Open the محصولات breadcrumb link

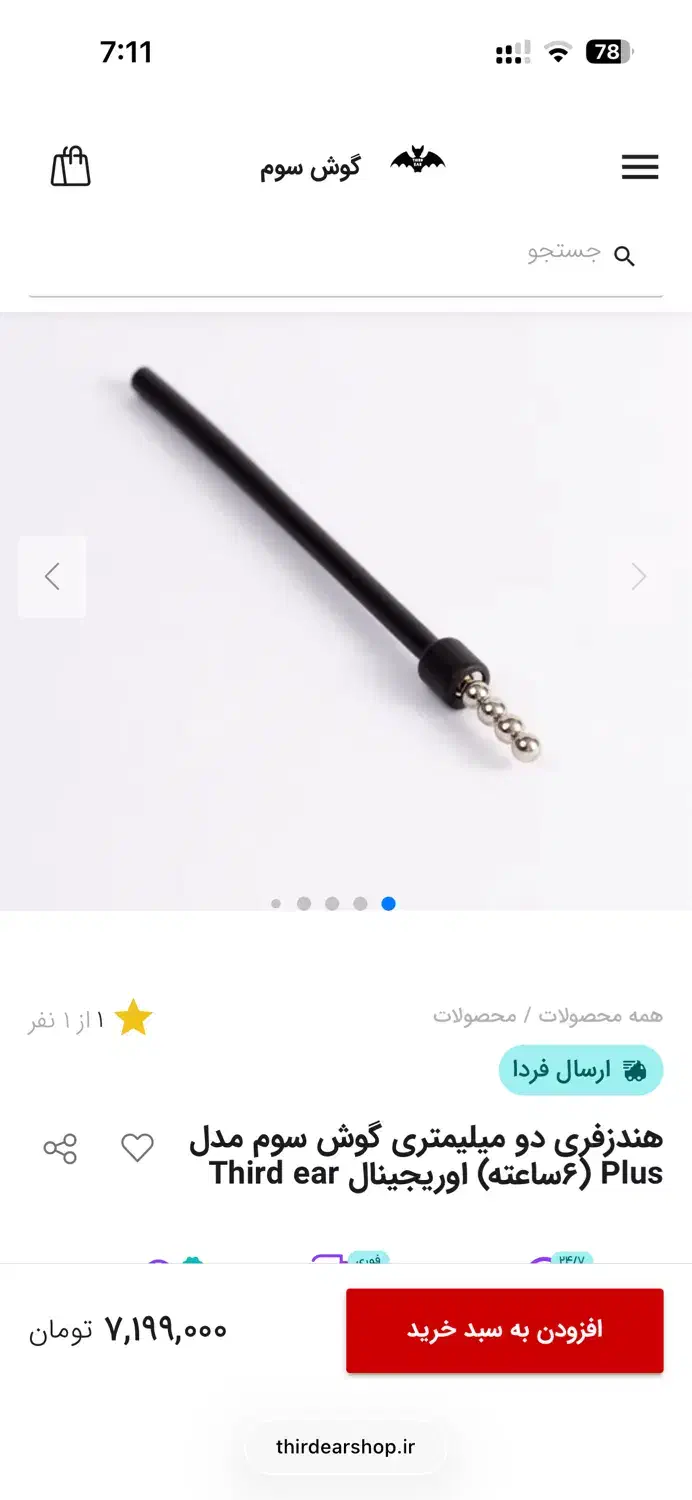click(x=475, y=1016)
